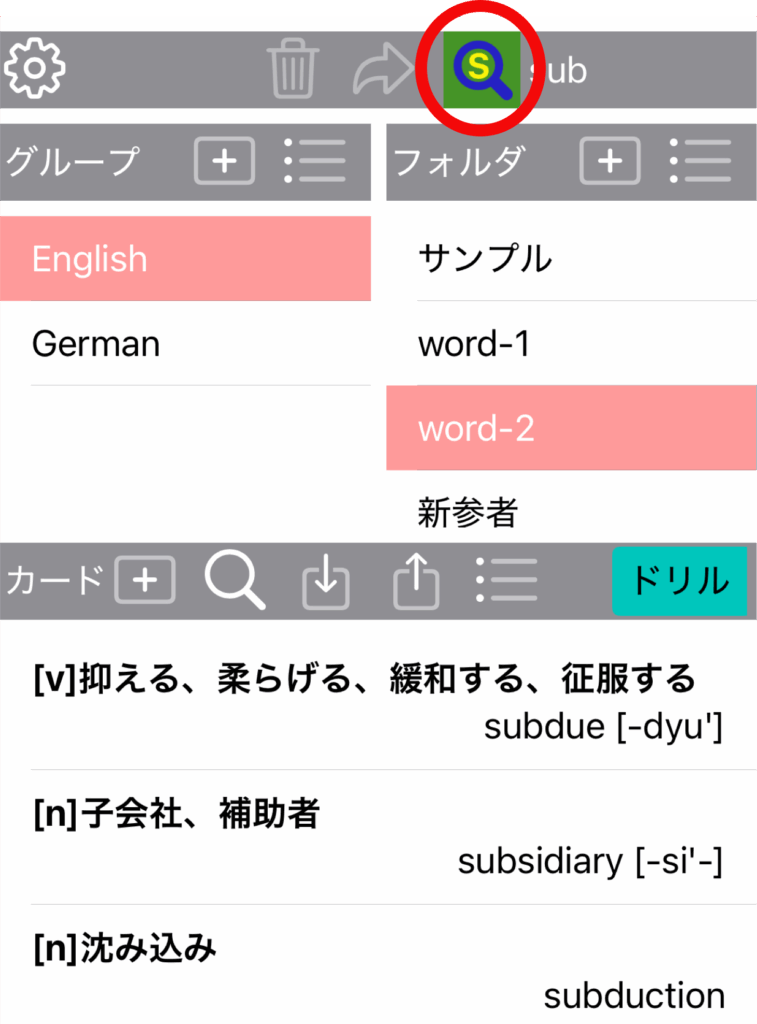Open the group list options icon
The height and width of the screenshot is (1024, 757).
click(x=314, y=161)
